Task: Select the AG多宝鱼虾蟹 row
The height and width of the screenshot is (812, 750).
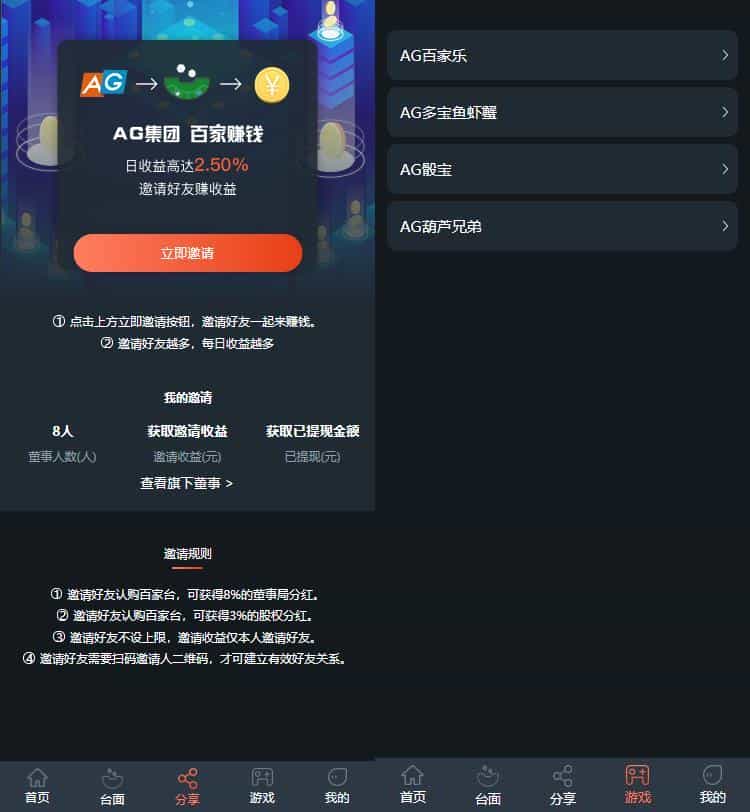Action: coord(563,113)
